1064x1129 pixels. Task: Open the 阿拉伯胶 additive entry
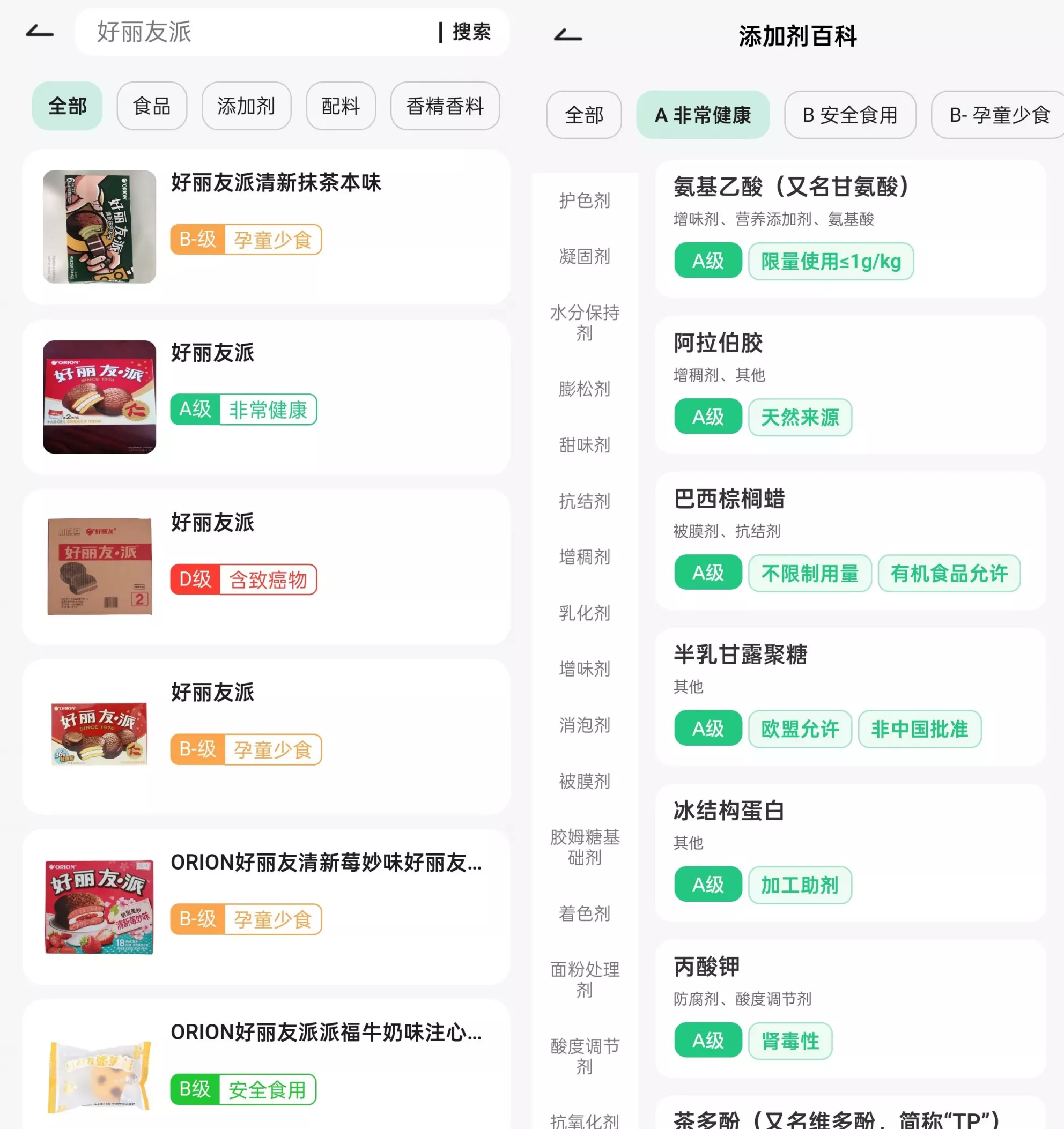click(x=850, y=385)
